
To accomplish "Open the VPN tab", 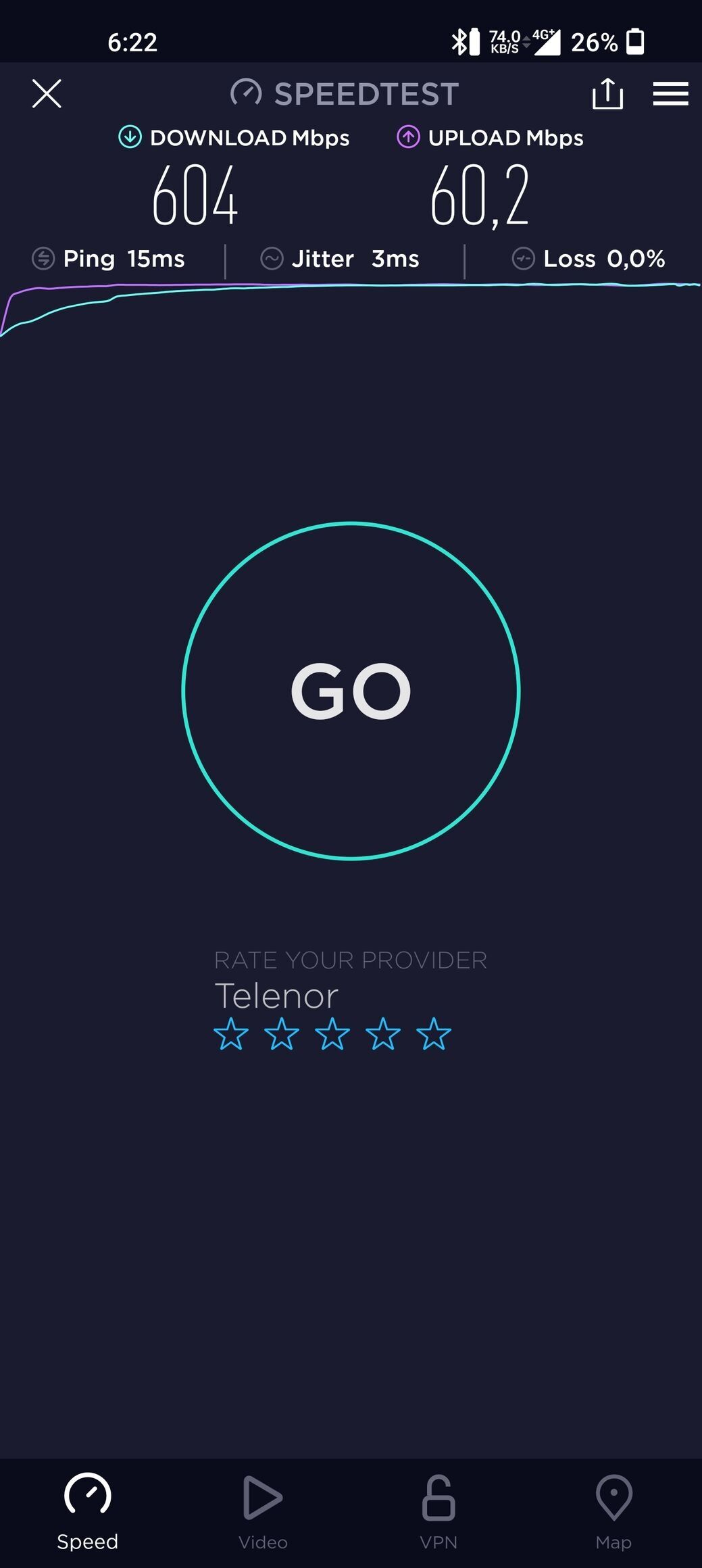I will [438, 1513].
